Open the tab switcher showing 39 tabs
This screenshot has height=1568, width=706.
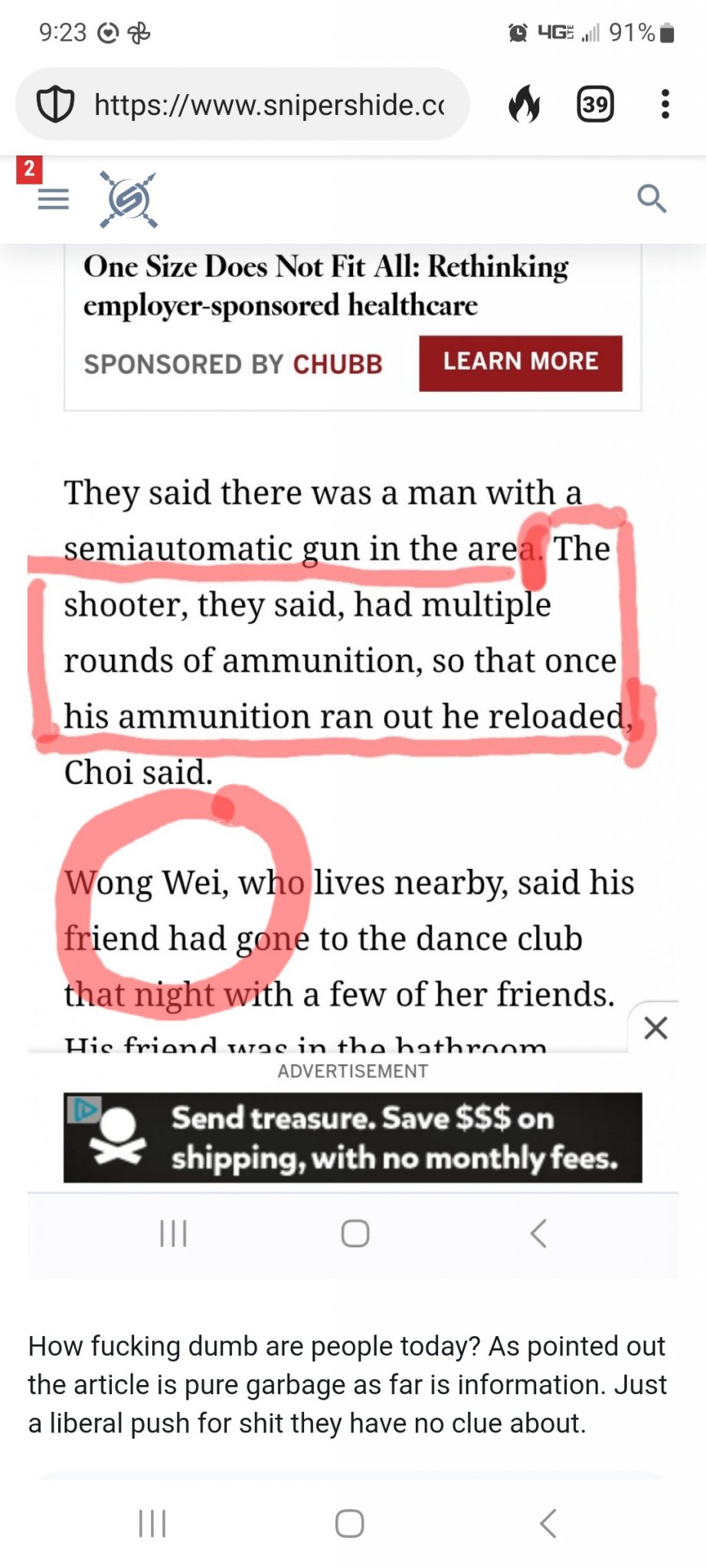point(595,104)
